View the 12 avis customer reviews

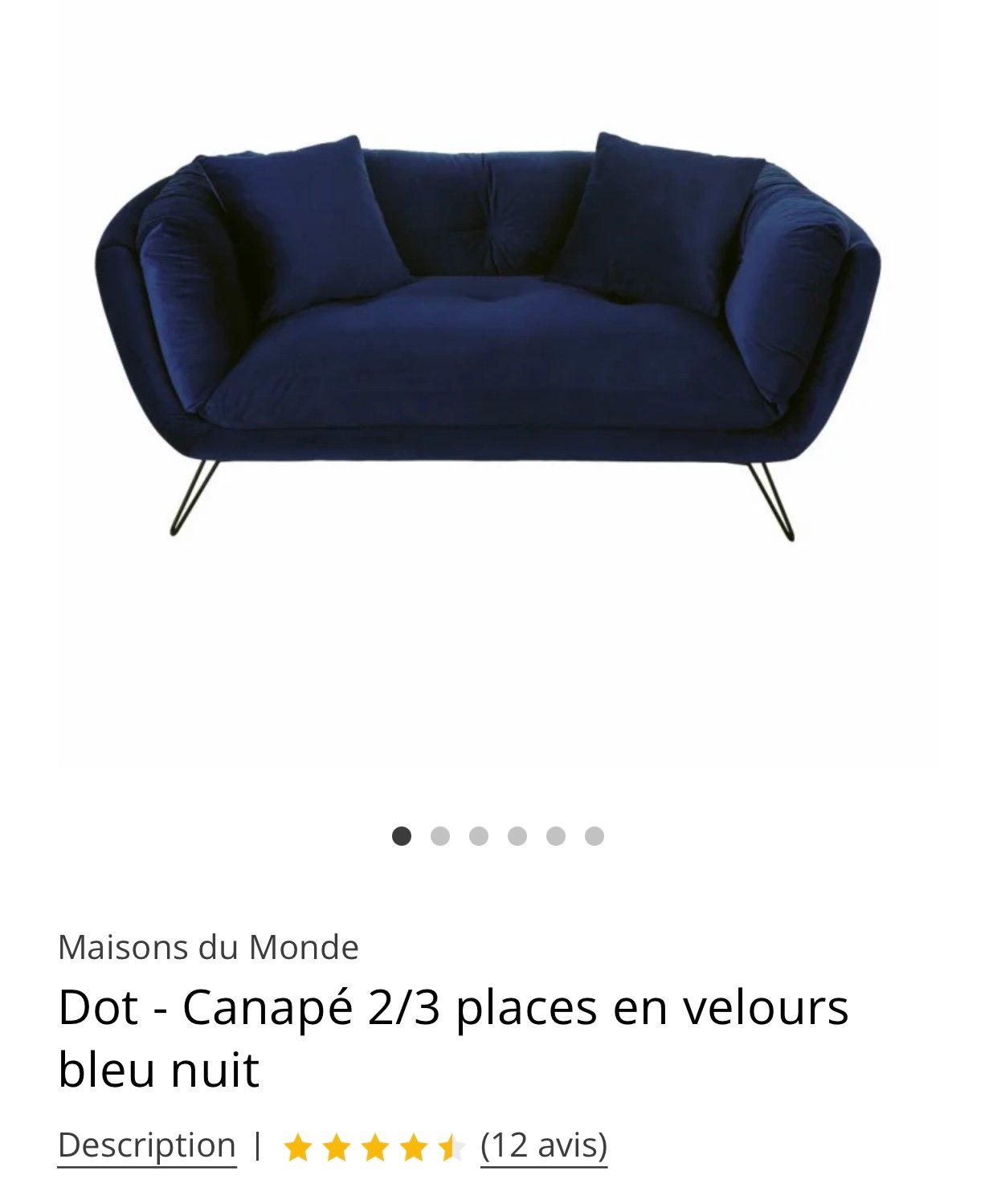coord(543,1145)
